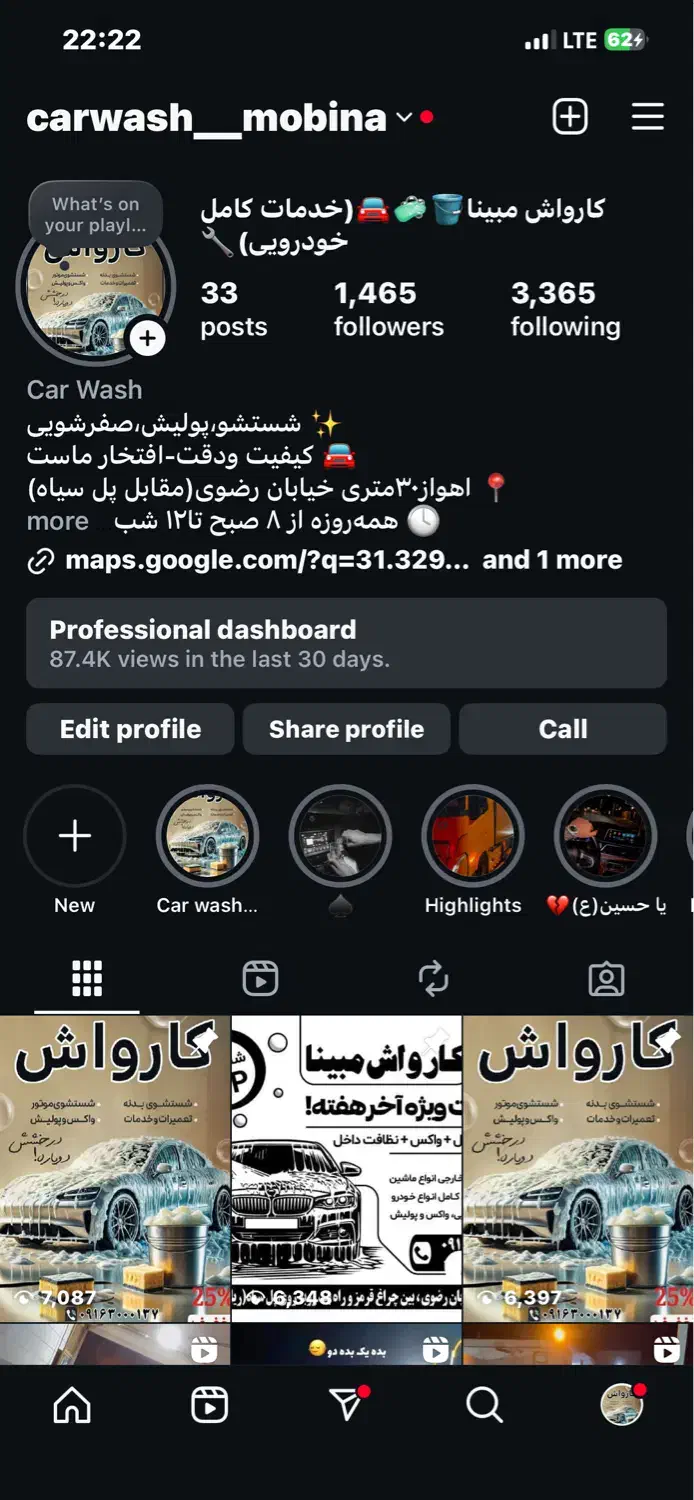Open the post with 7,087 views
The image size is (694, 1500).
(x=115, y=1168)
